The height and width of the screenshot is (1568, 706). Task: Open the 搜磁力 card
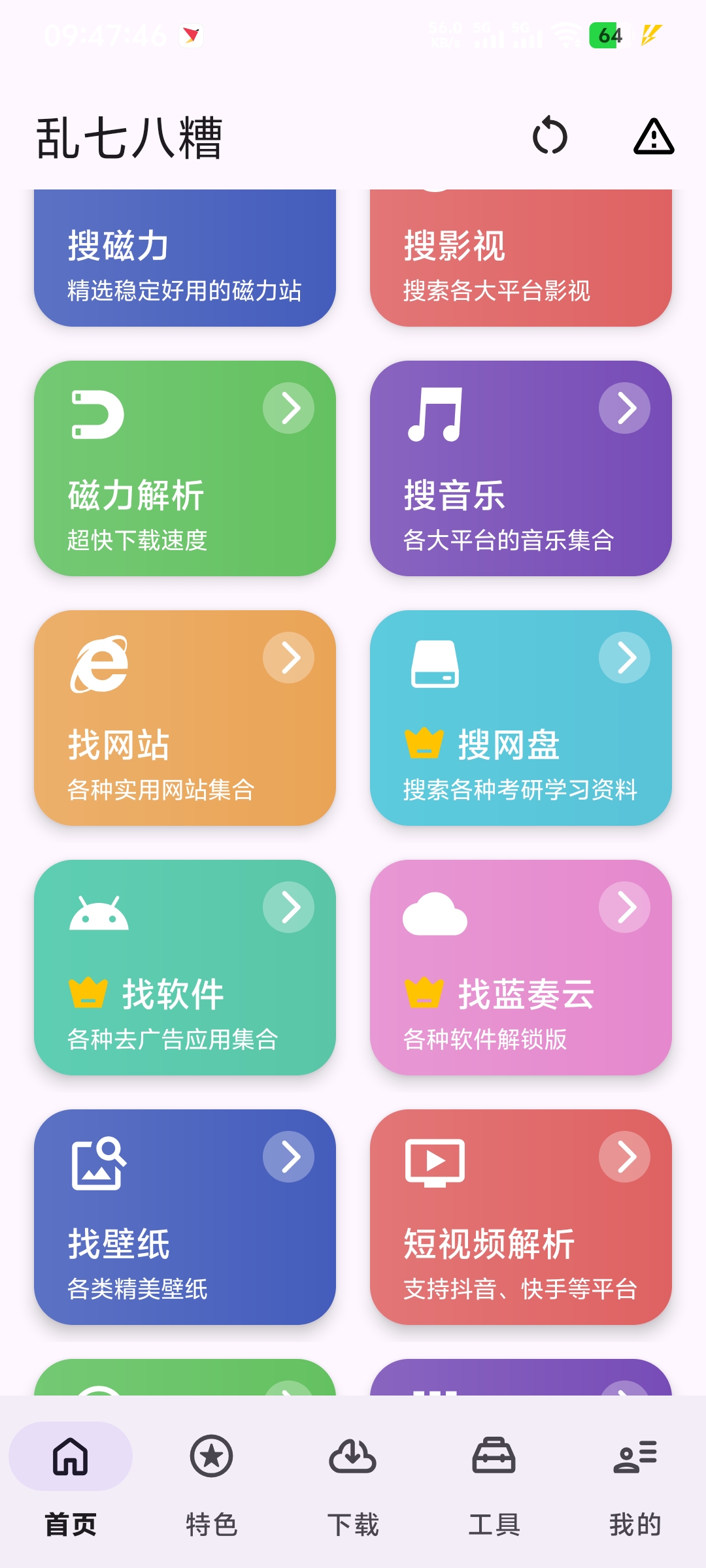(185, 261)
